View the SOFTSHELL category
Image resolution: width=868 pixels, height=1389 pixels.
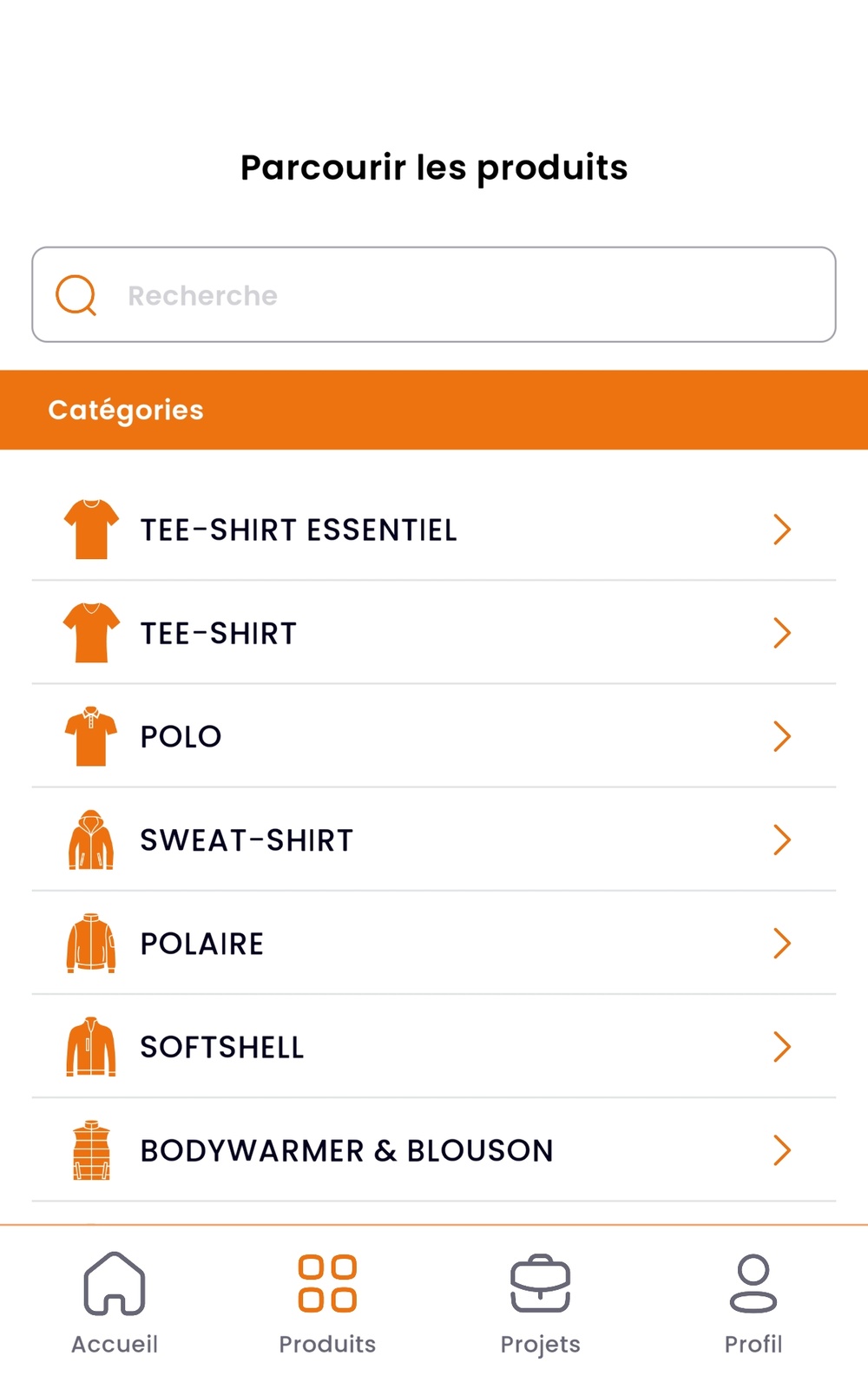click(434, 1046)
